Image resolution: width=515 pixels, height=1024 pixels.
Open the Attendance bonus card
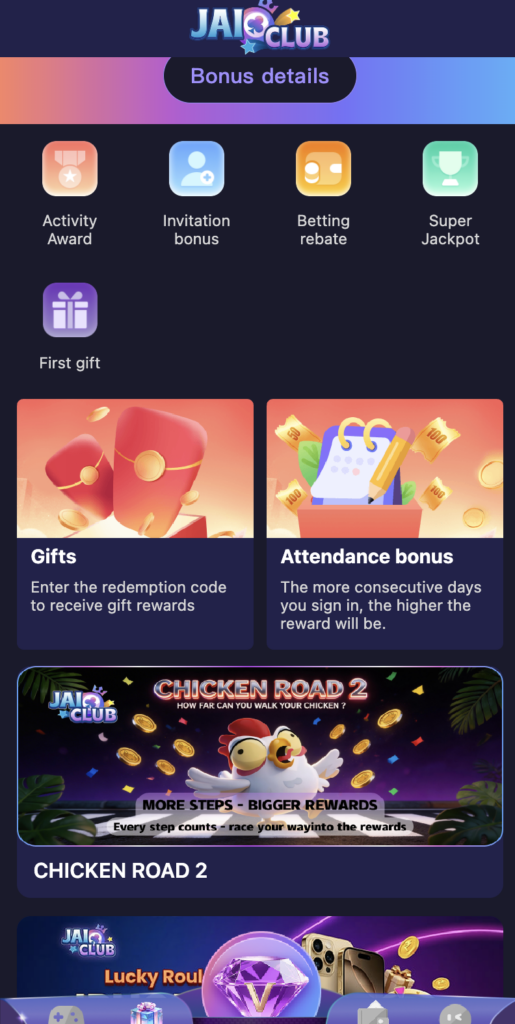click(x=385, y=524)
